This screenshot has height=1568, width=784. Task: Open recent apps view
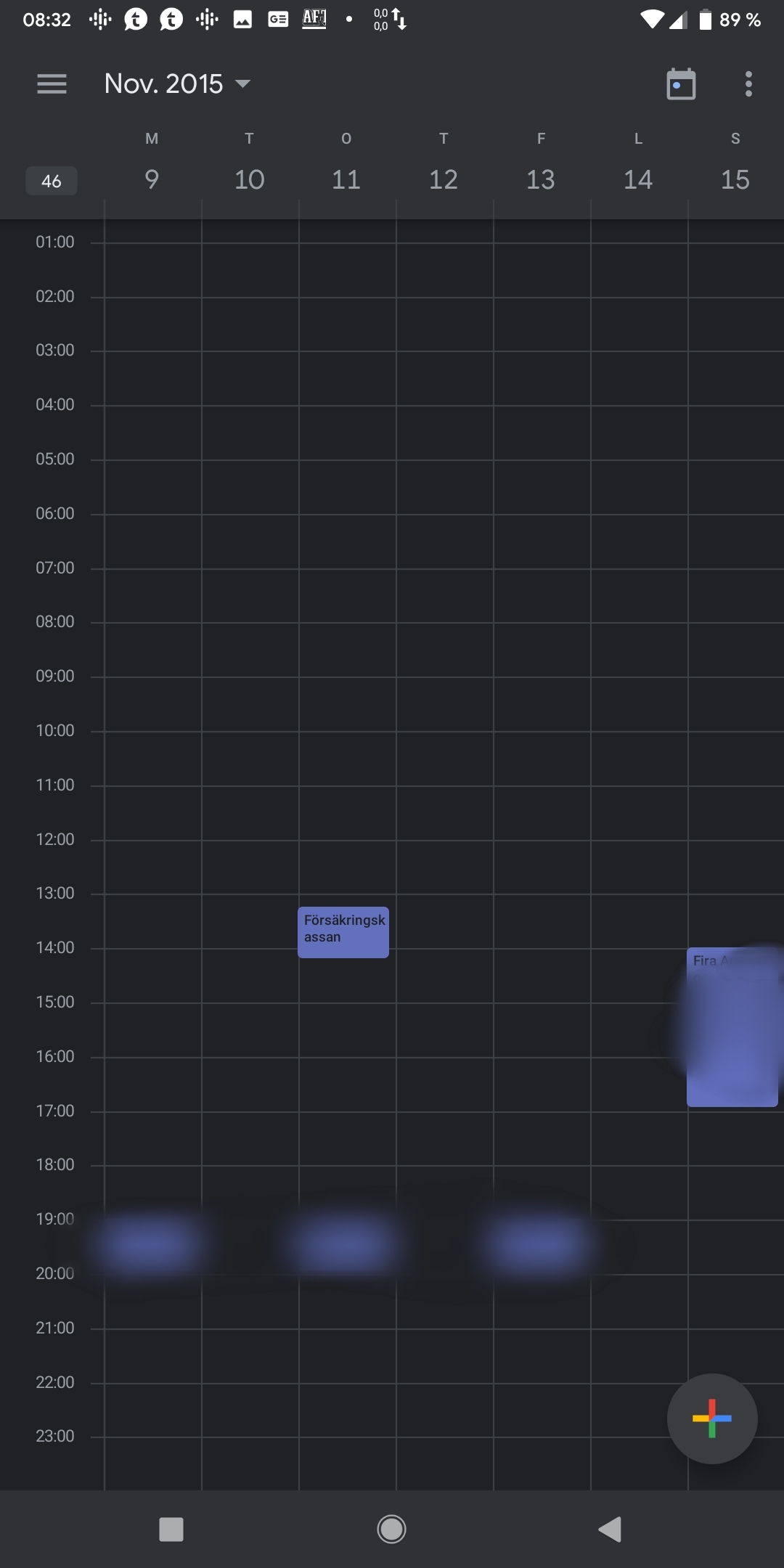click(x=171, y=1530)
